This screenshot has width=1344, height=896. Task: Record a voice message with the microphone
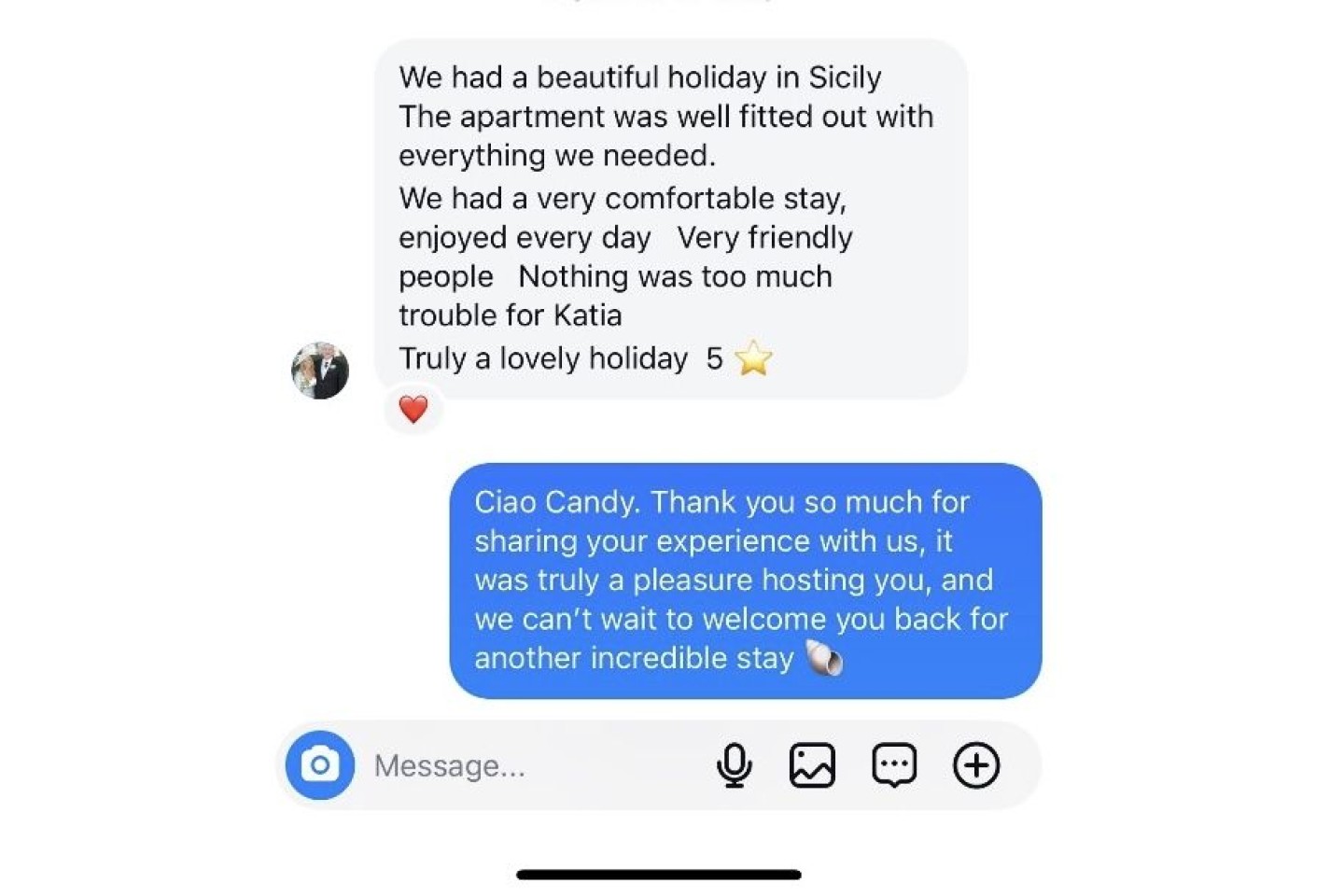[x=735, y=765]
